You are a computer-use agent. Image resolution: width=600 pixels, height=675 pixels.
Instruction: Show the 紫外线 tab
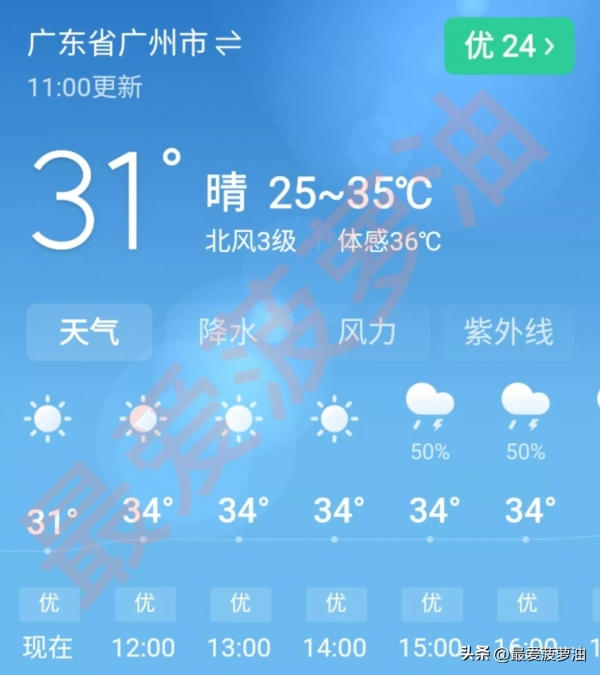(508, 332)
